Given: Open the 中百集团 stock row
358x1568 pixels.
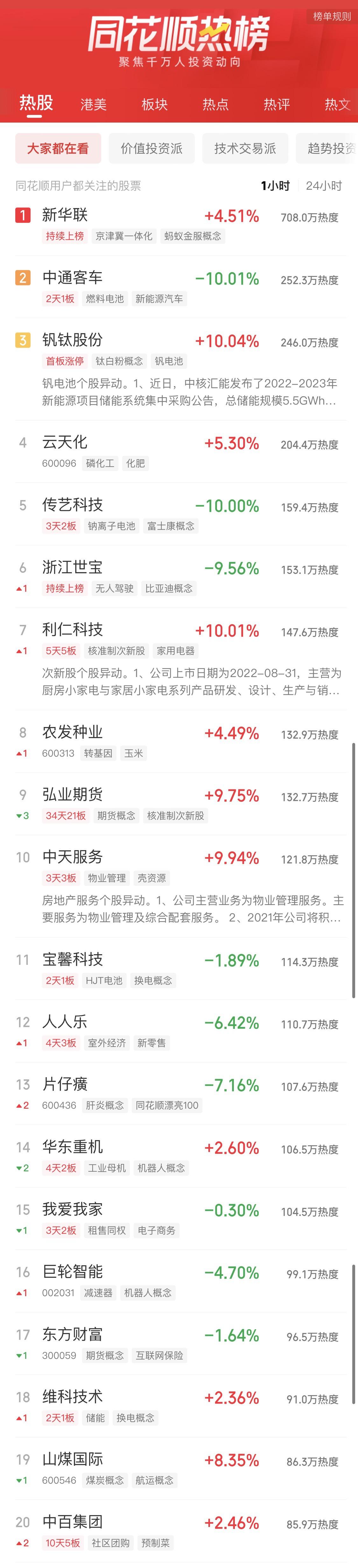Looking at the screenshot, I should (x=72, y=1522).
